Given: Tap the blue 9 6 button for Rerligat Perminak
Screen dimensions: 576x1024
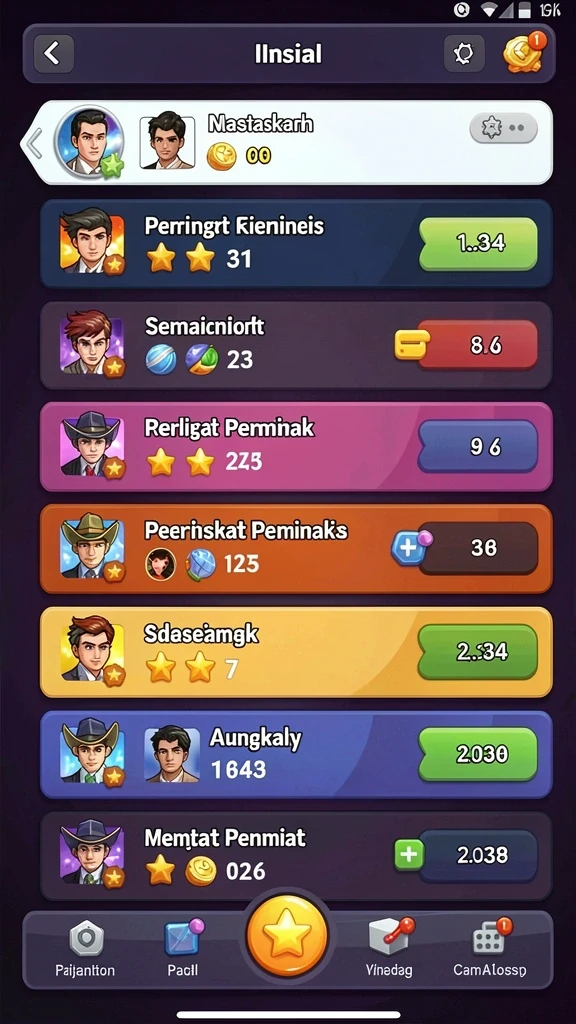Looking at the screenshot, I should (477, 447).
